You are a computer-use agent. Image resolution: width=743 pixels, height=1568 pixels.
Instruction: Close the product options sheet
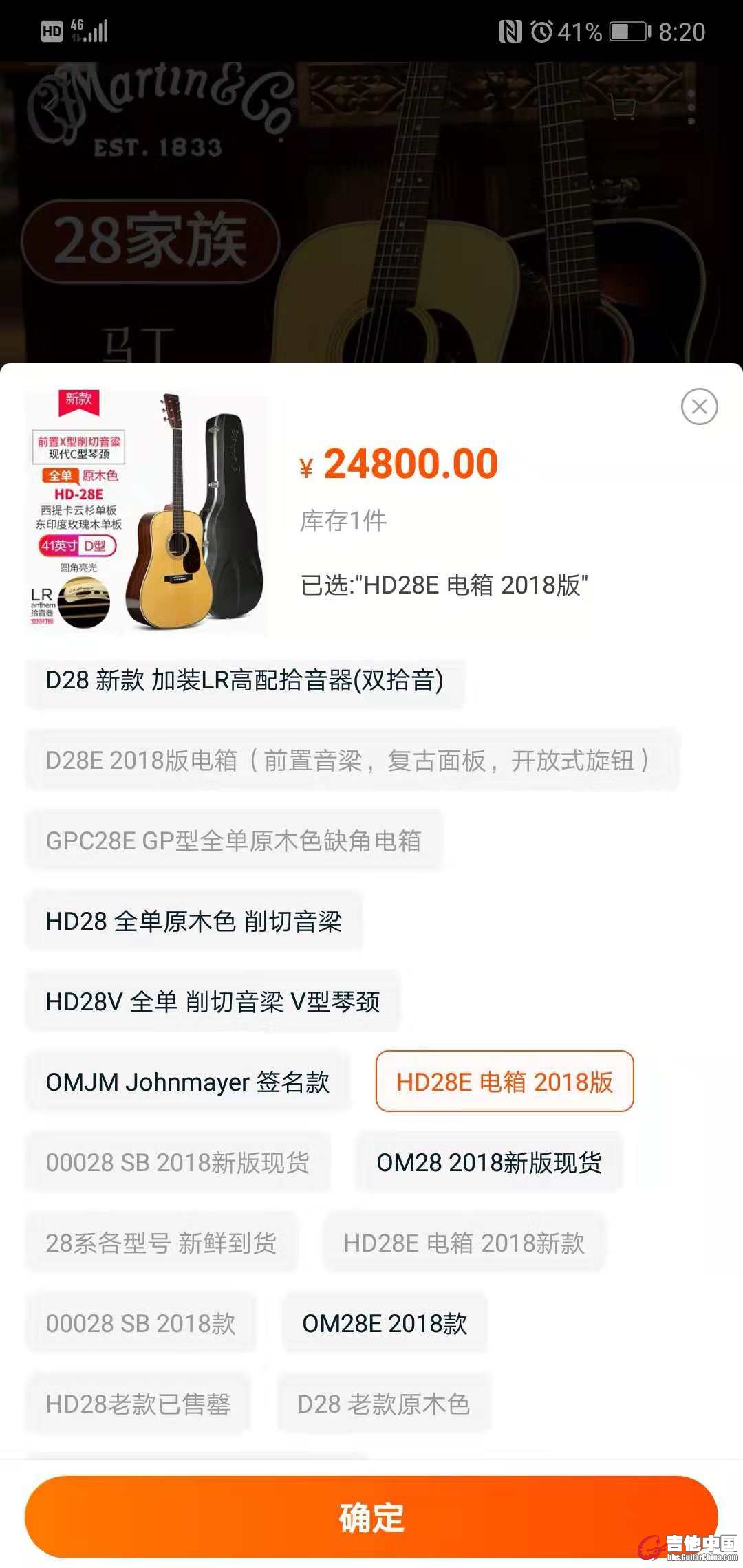click(699, 406)
